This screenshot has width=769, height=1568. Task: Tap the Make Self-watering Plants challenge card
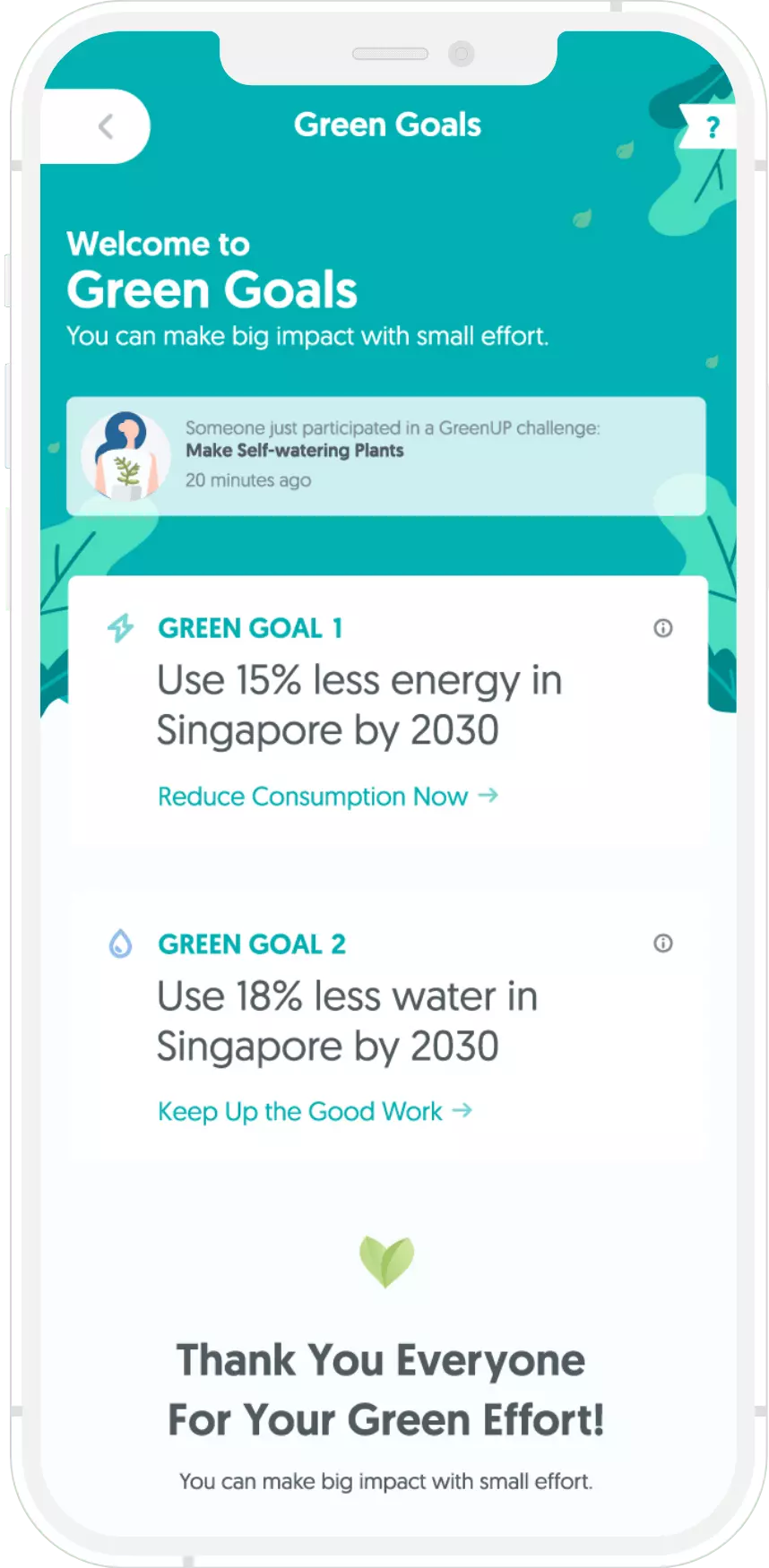[387, 456]
